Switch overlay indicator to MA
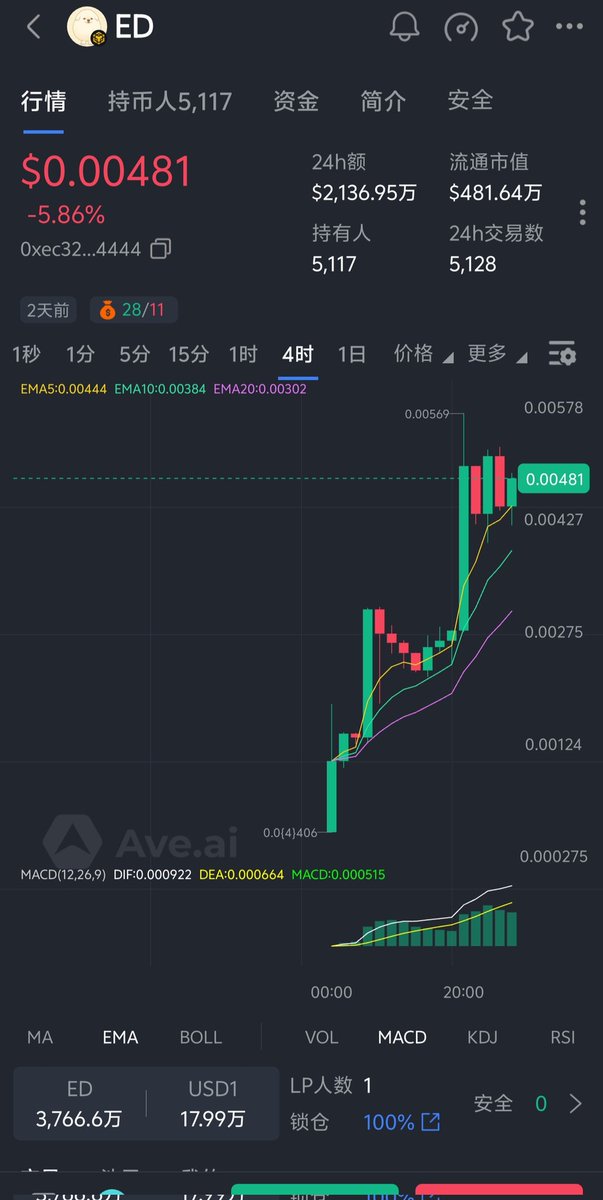The width and height of the screenshot is (603, 1200). [40, 1037]
